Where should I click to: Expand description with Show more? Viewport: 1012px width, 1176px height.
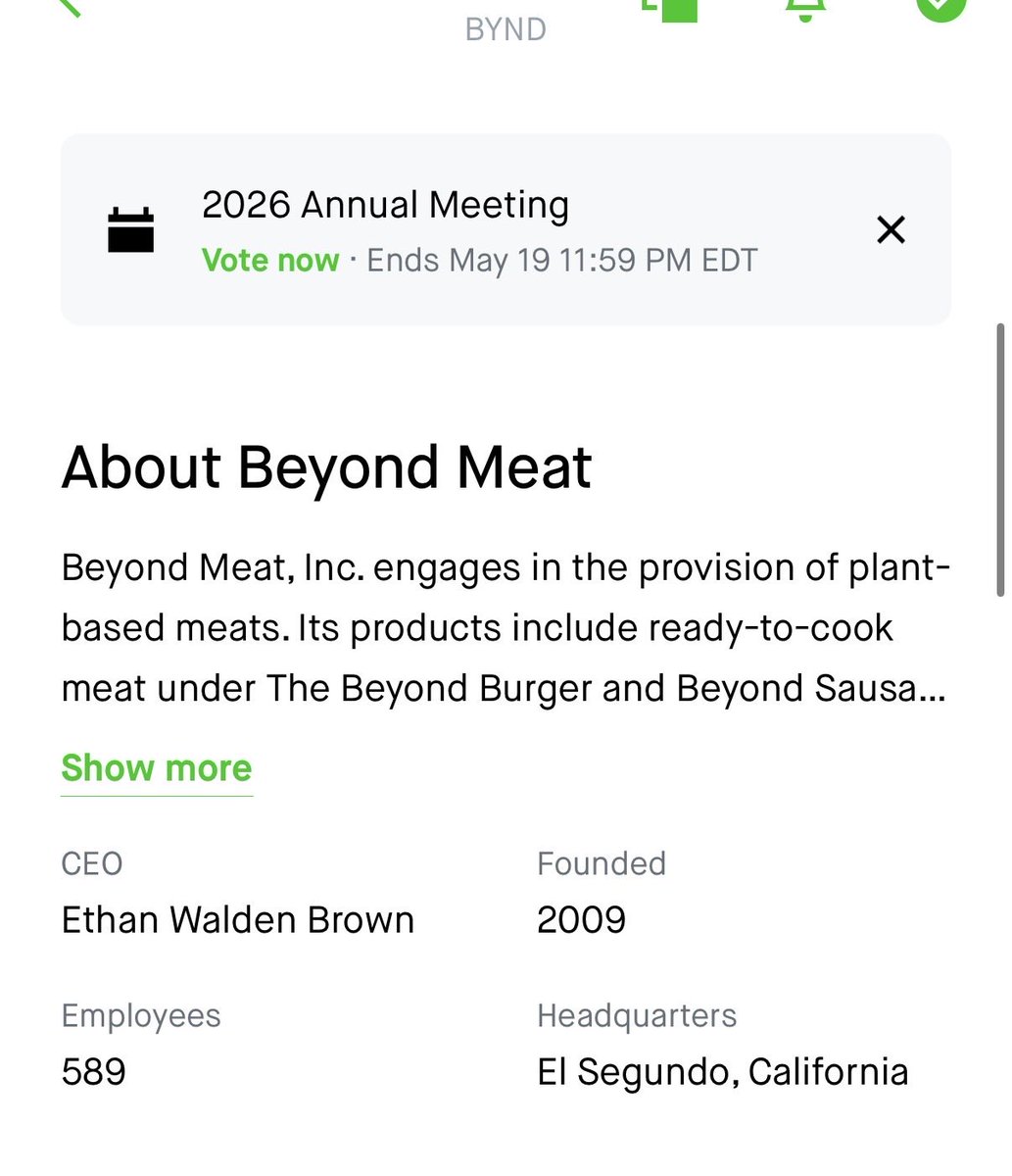(x=157, y=768)
